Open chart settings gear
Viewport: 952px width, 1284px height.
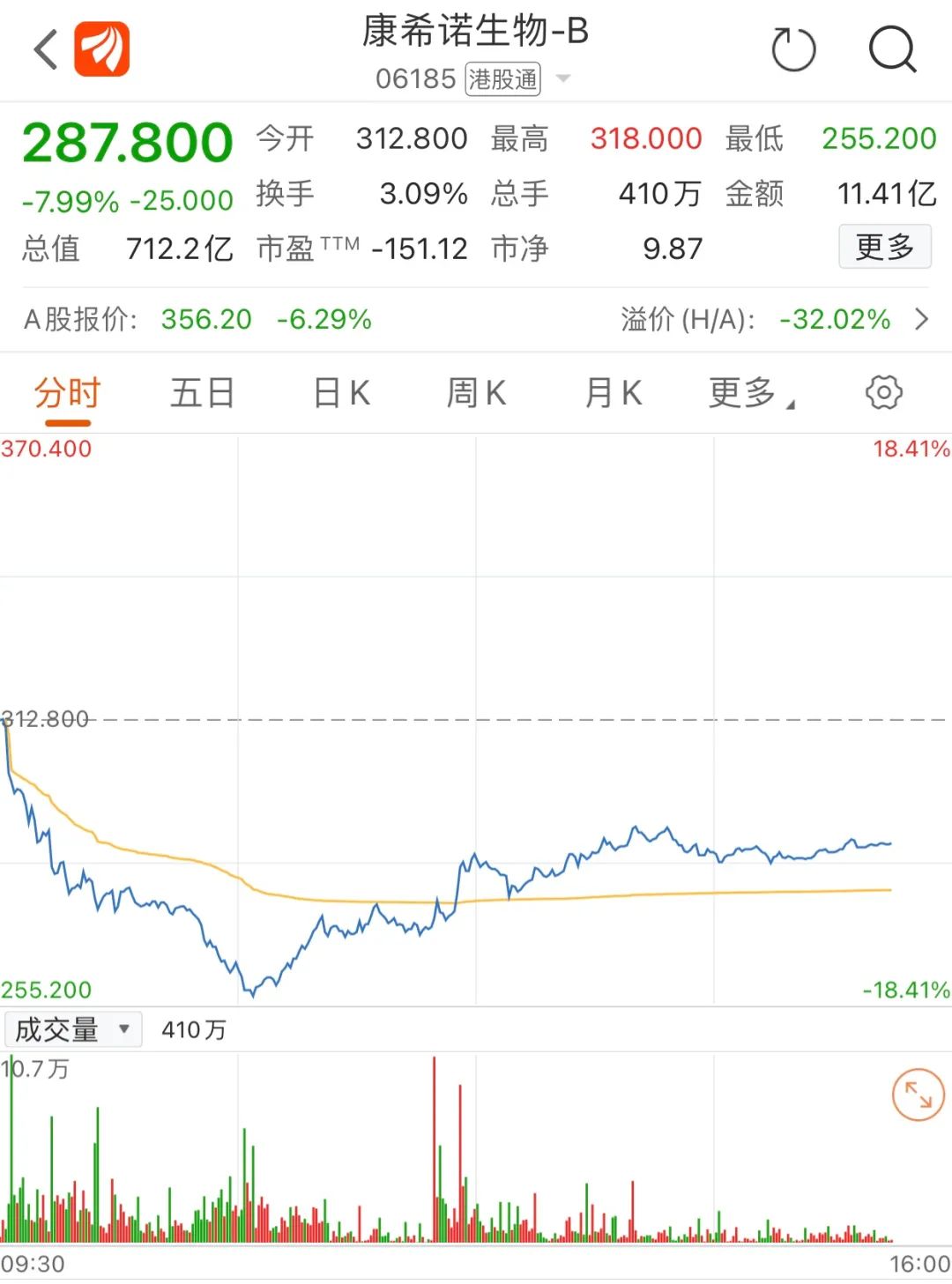pyautogui.click(x=883, y=393)
